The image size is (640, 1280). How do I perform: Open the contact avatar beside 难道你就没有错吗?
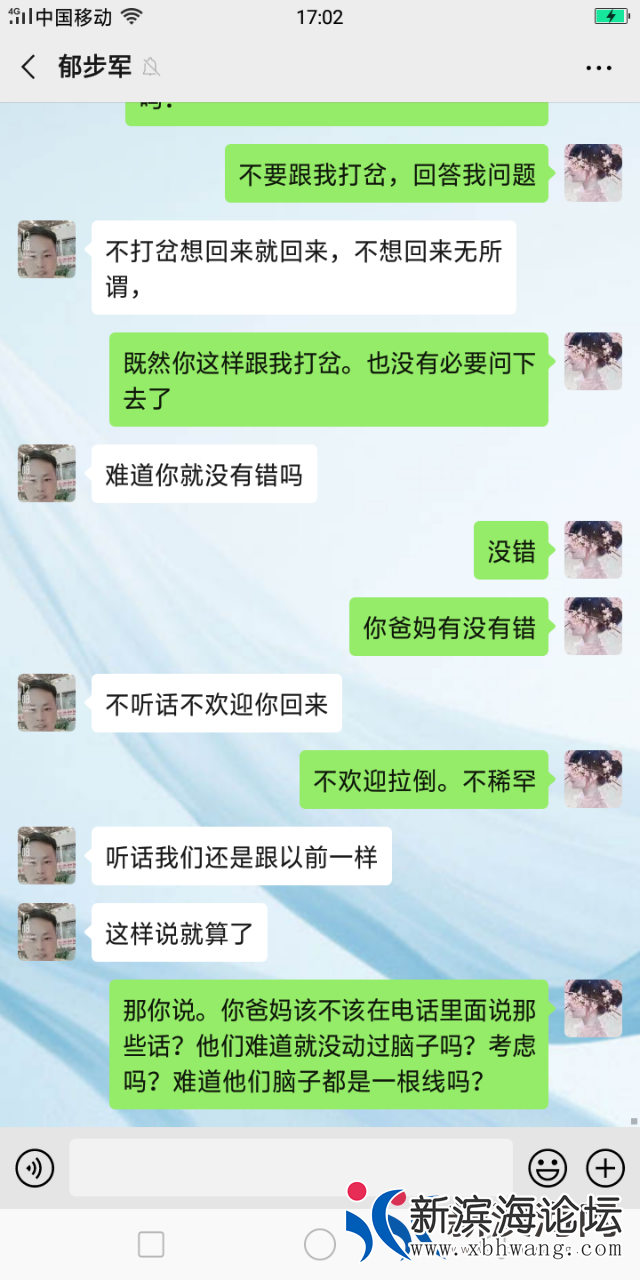coord(47,473)
